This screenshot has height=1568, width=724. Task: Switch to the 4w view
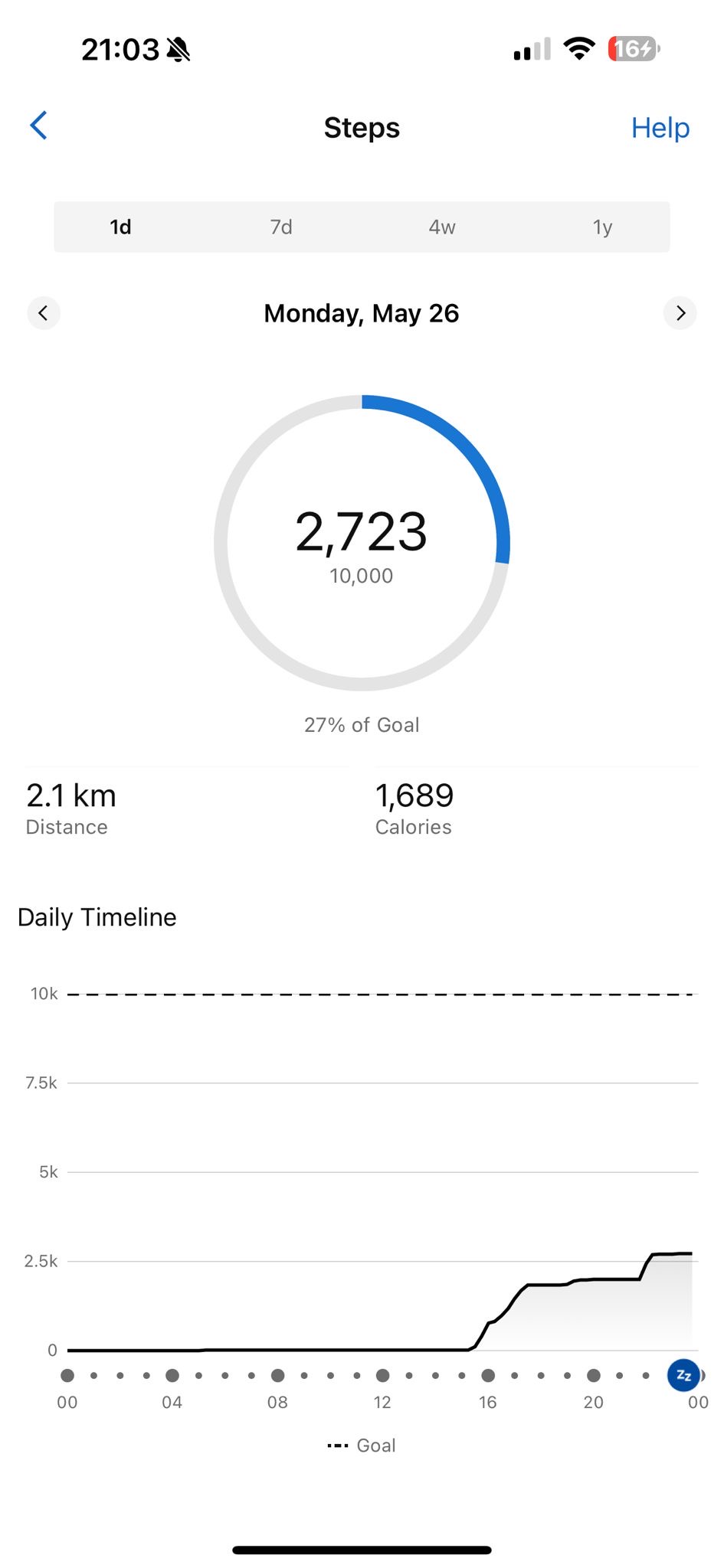tap(442, 227)
